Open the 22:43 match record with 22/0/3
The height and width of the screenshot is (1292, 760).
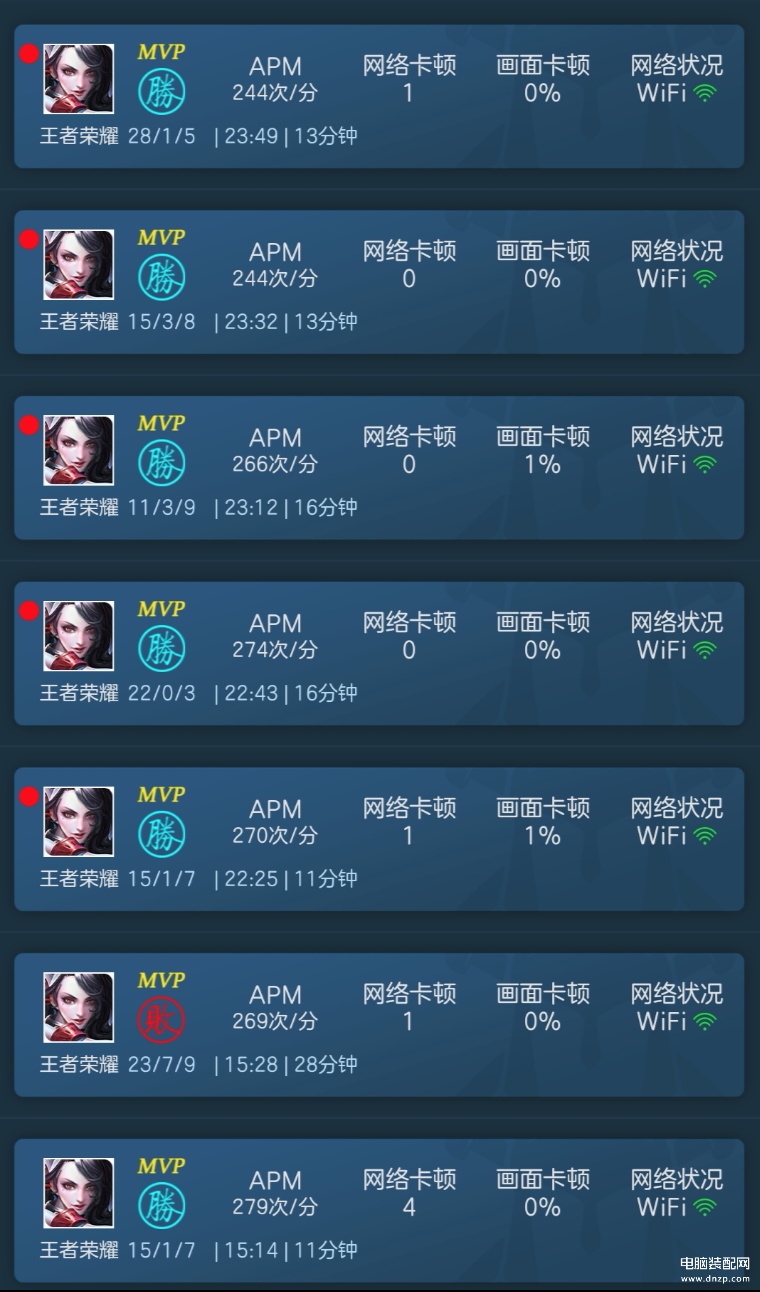[379, 653]
